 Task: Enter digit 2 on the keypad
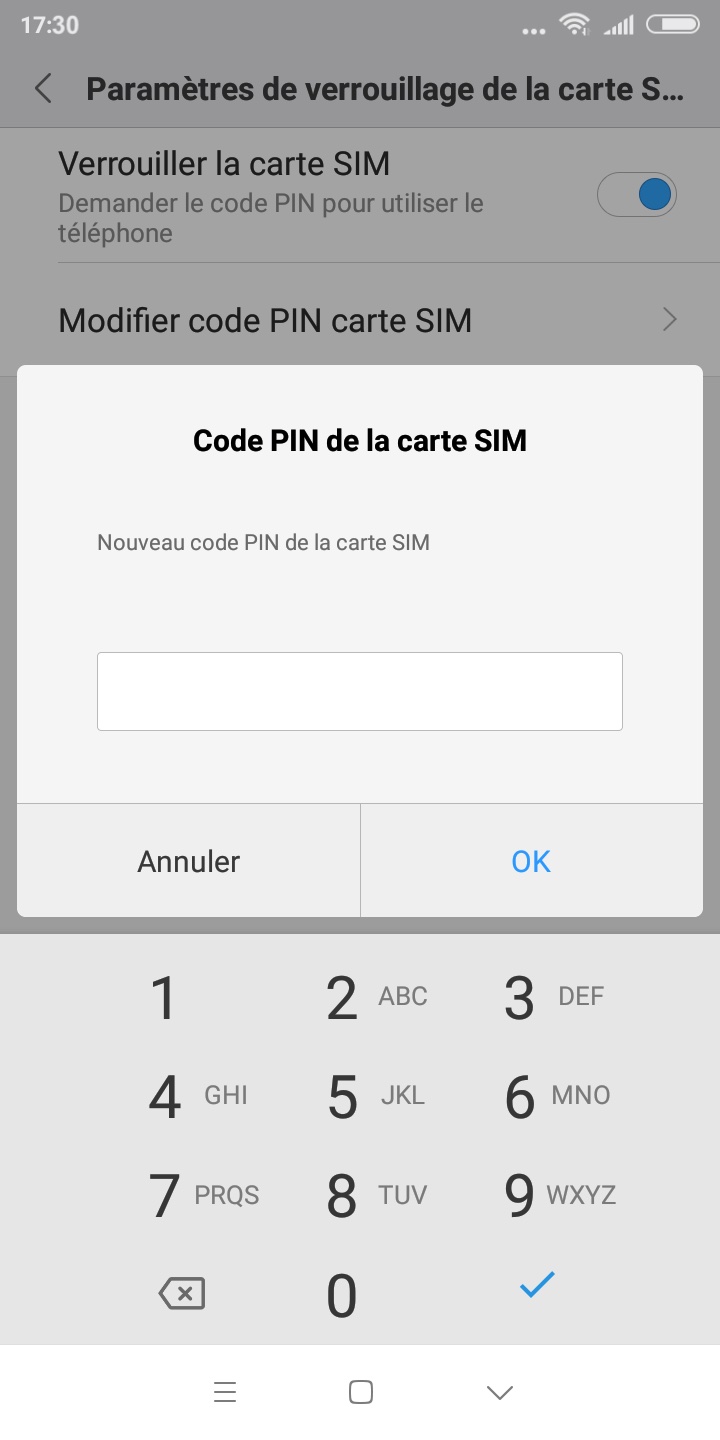point(360,997)
